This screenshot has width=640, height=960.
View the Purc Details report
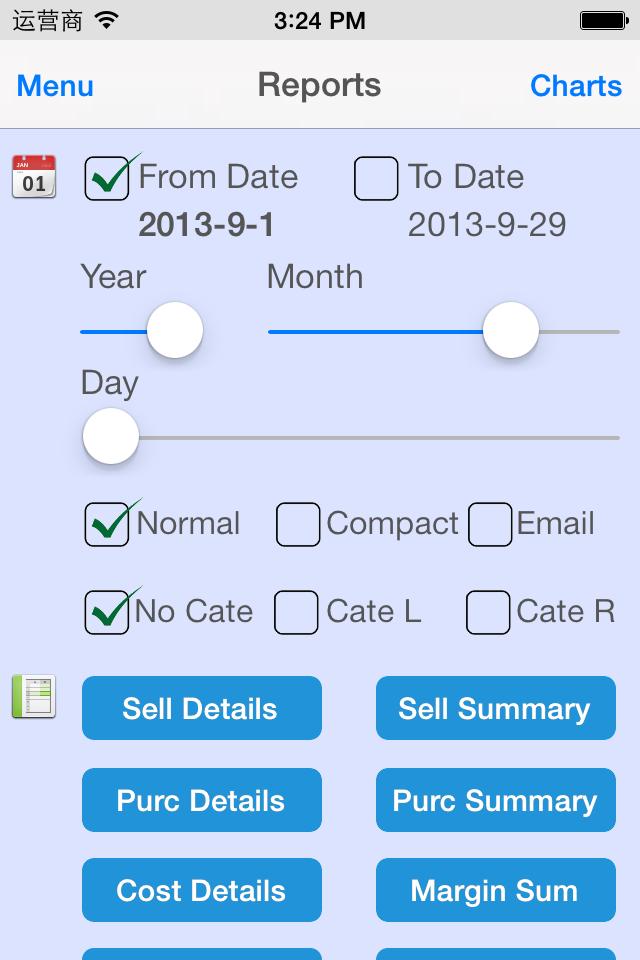point(201,800)
